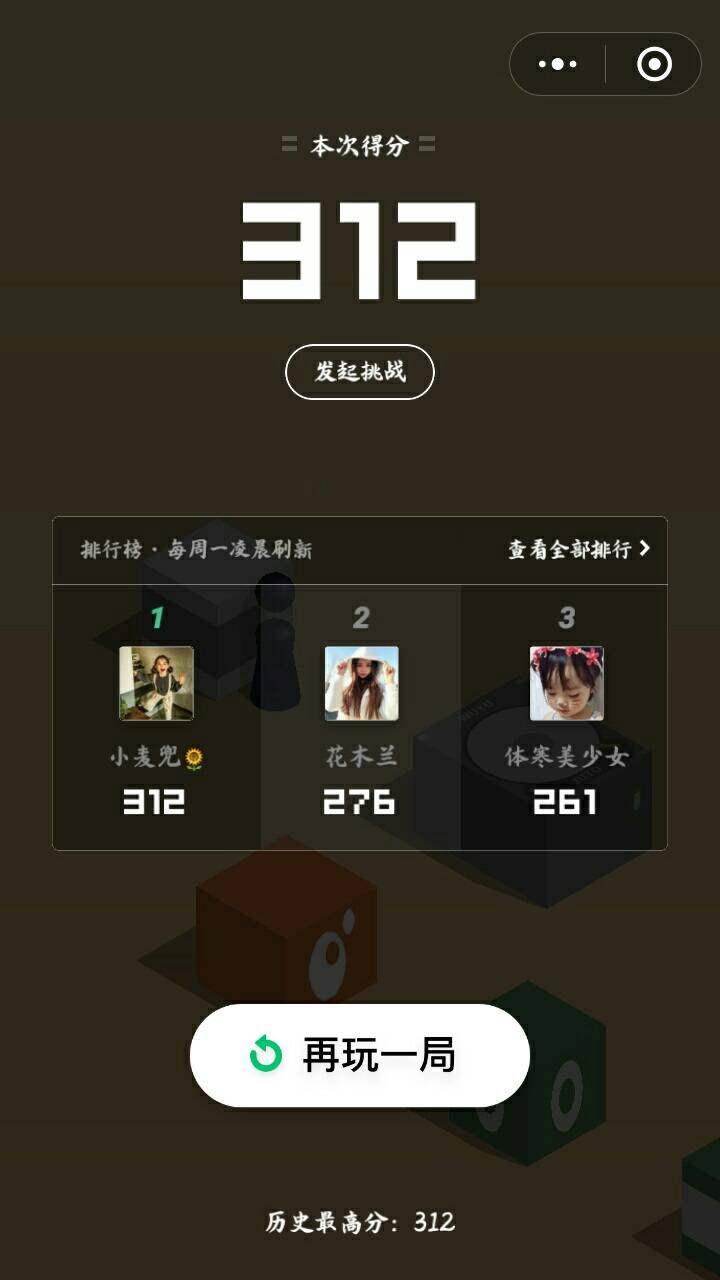
Task: Open the mini program more options menu
Action: click(x=557, y=65)
